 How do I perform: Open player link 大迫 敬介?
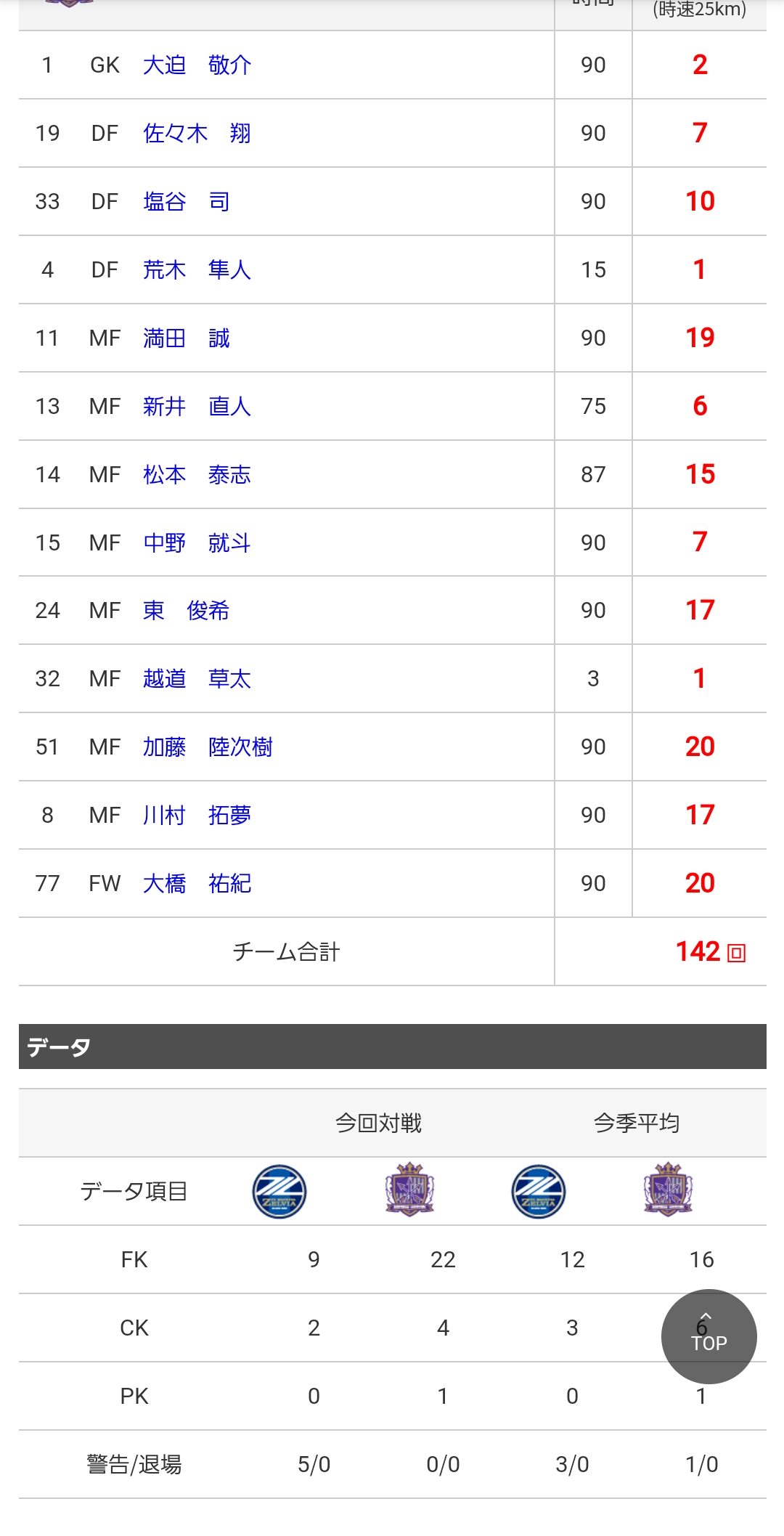click(197, 65)
